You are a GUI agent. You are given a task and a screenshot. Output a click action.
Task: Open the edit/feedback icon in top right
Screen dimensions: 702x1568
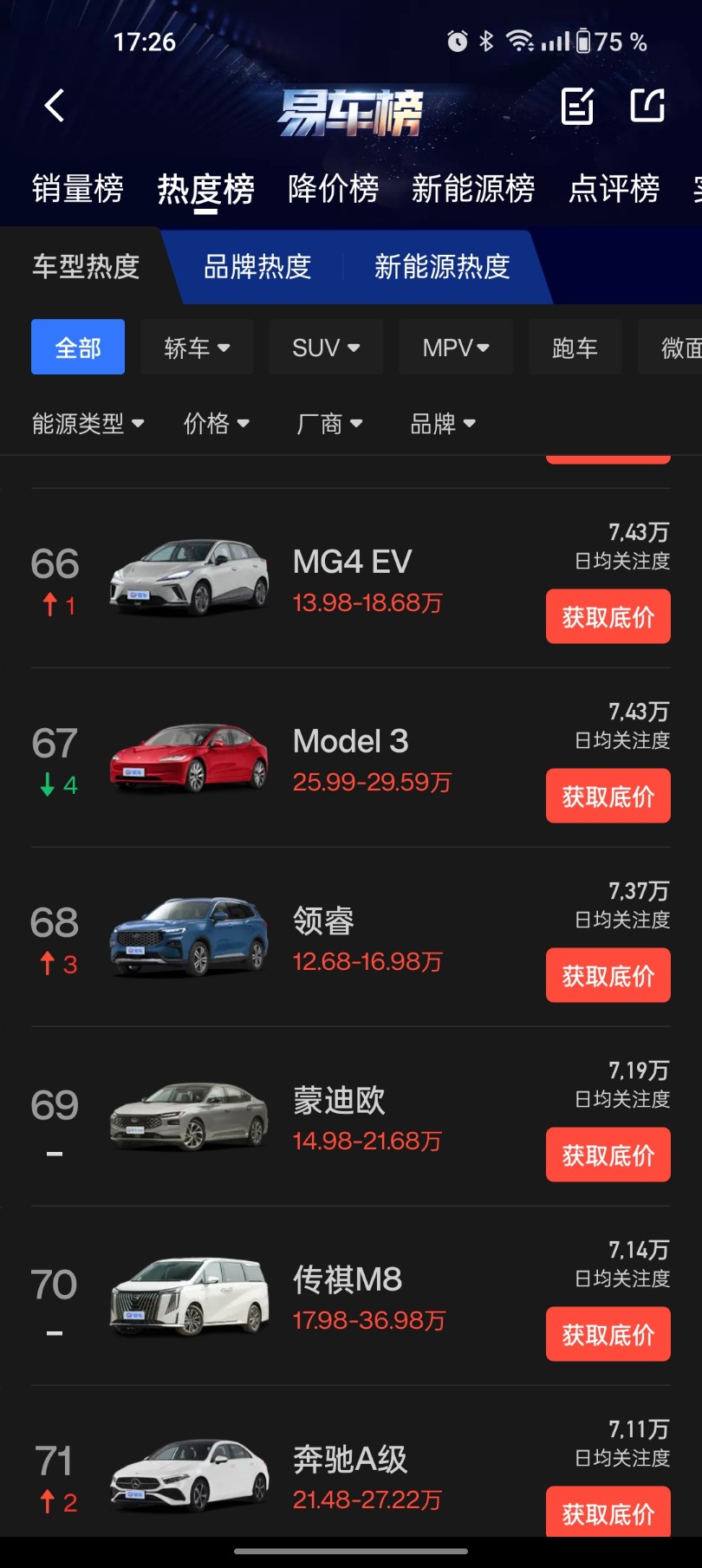(x=577, y=104)
